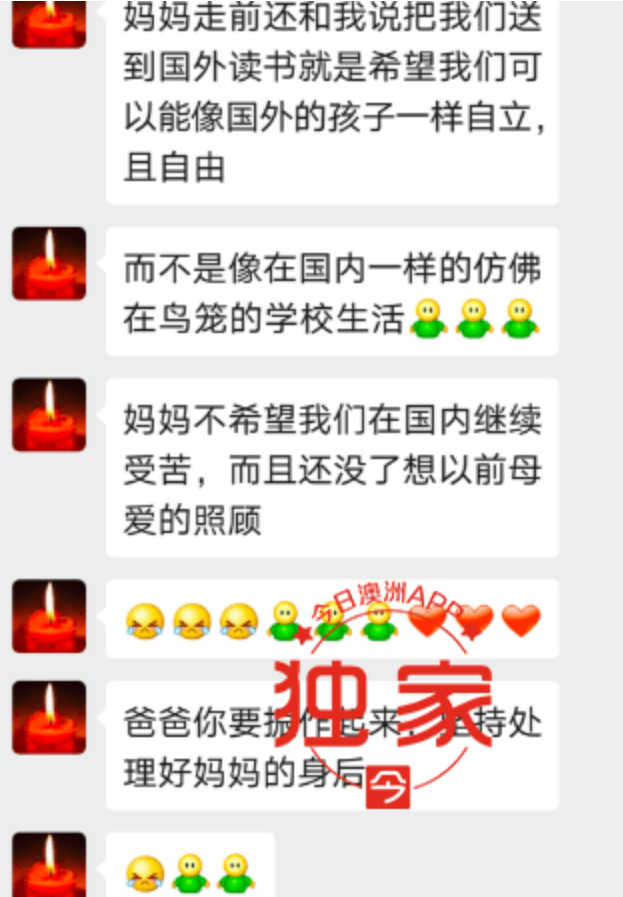This screenshot has height=897, width=623.
Task: Open sender's avatar beside the 鸟笼的学校生活 message
Action: point(48,264)
